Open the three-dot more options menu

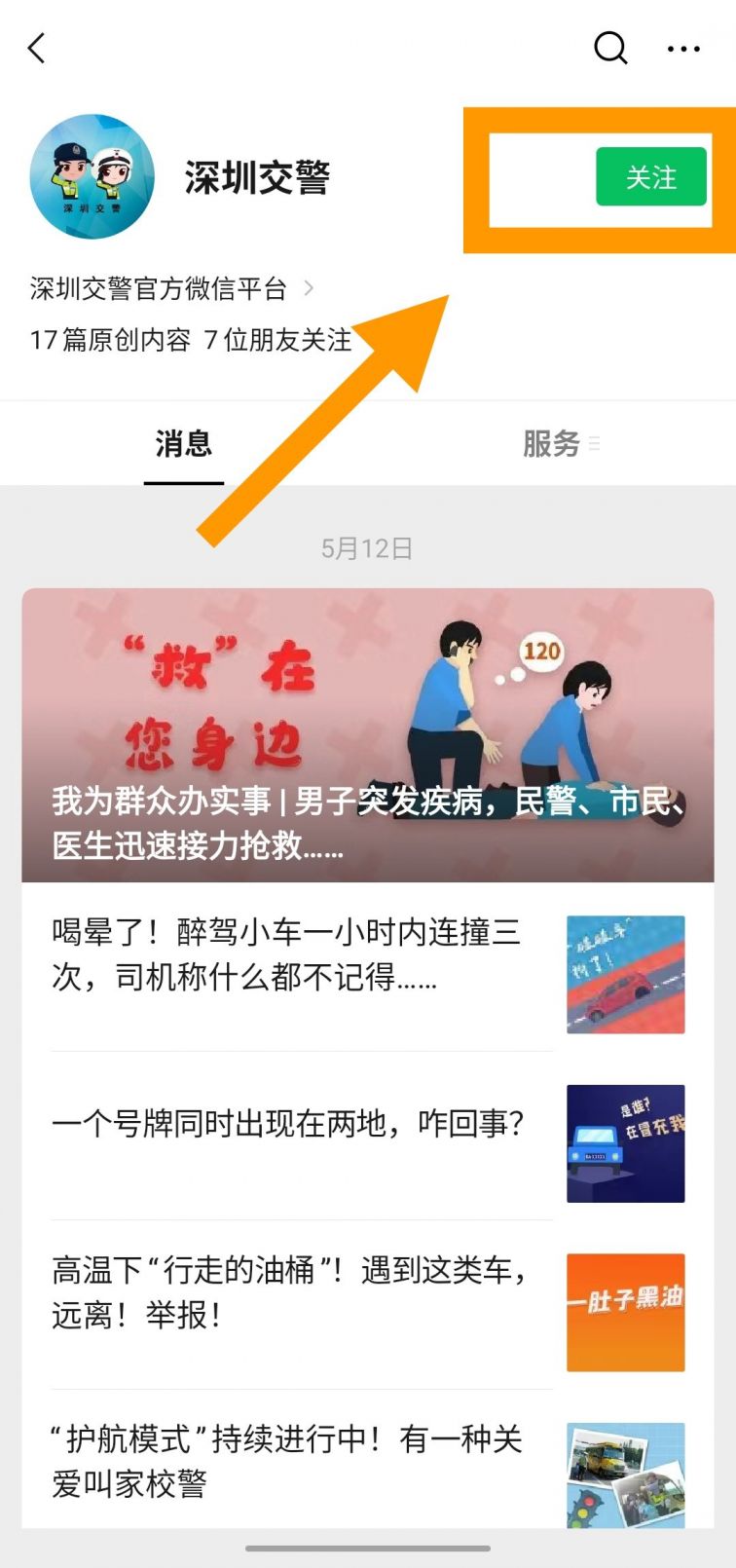click(683, 48)
